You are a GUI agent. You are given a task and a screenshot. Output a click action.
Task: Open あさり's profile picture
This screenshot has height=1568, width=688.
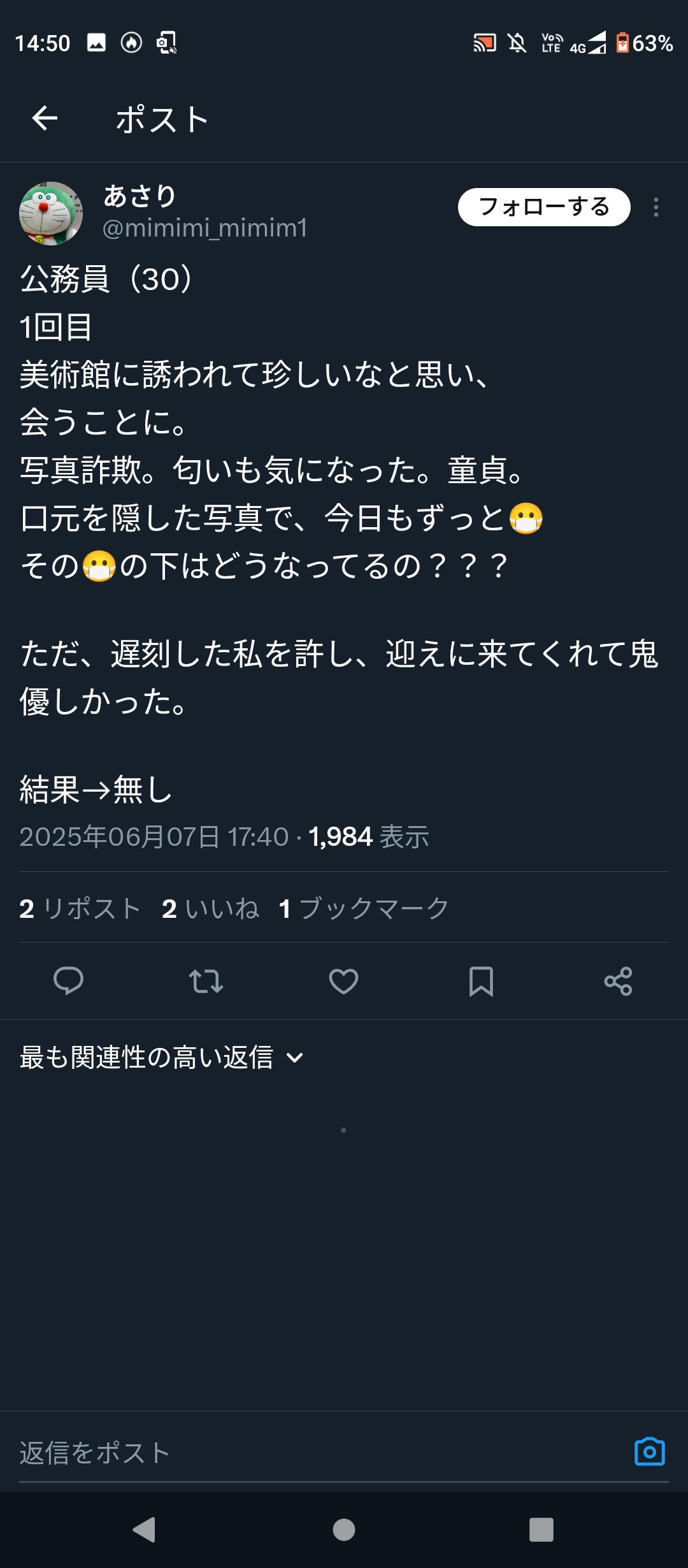pos(51,214)
